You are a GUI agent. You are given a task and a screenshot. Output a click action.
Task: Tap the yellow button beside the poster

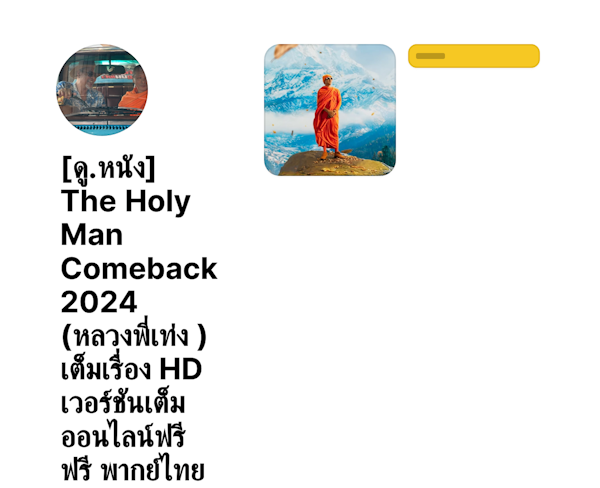[x=473, y=56]
